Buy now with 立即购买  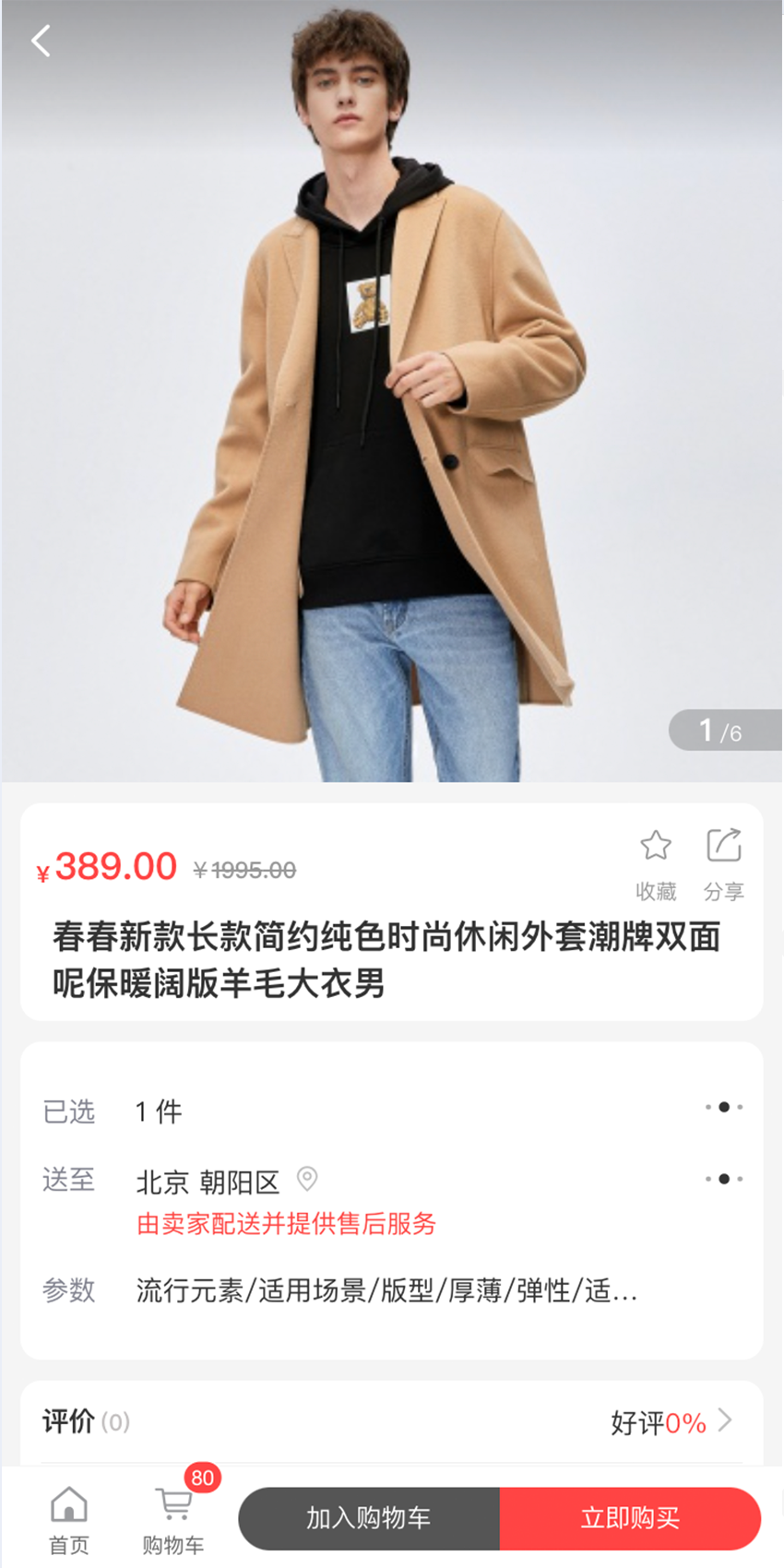(x=630, y=1517)
